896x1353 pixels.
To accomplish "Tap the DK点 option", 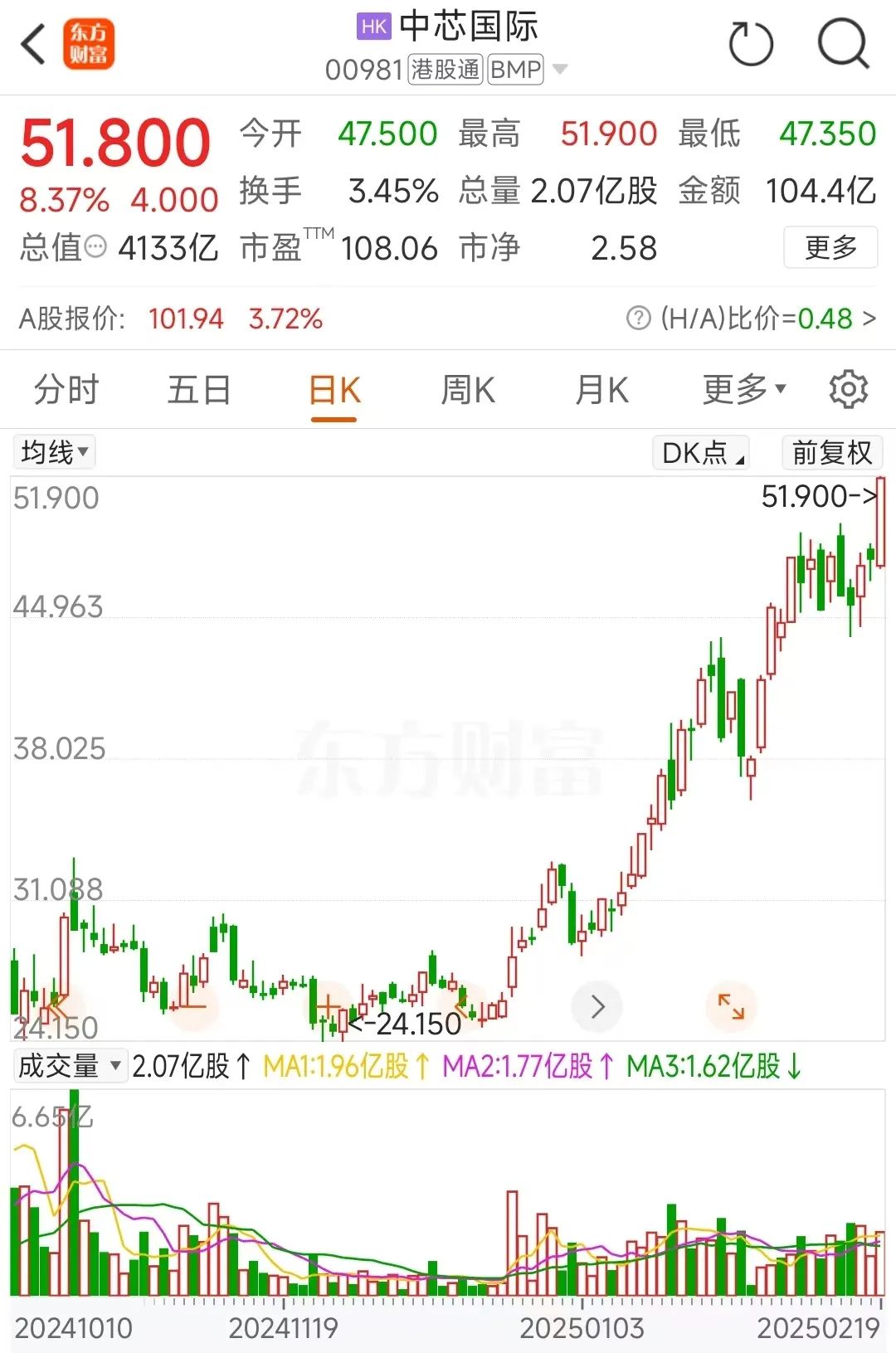I will pyautogui.click(x=701, y=453).
